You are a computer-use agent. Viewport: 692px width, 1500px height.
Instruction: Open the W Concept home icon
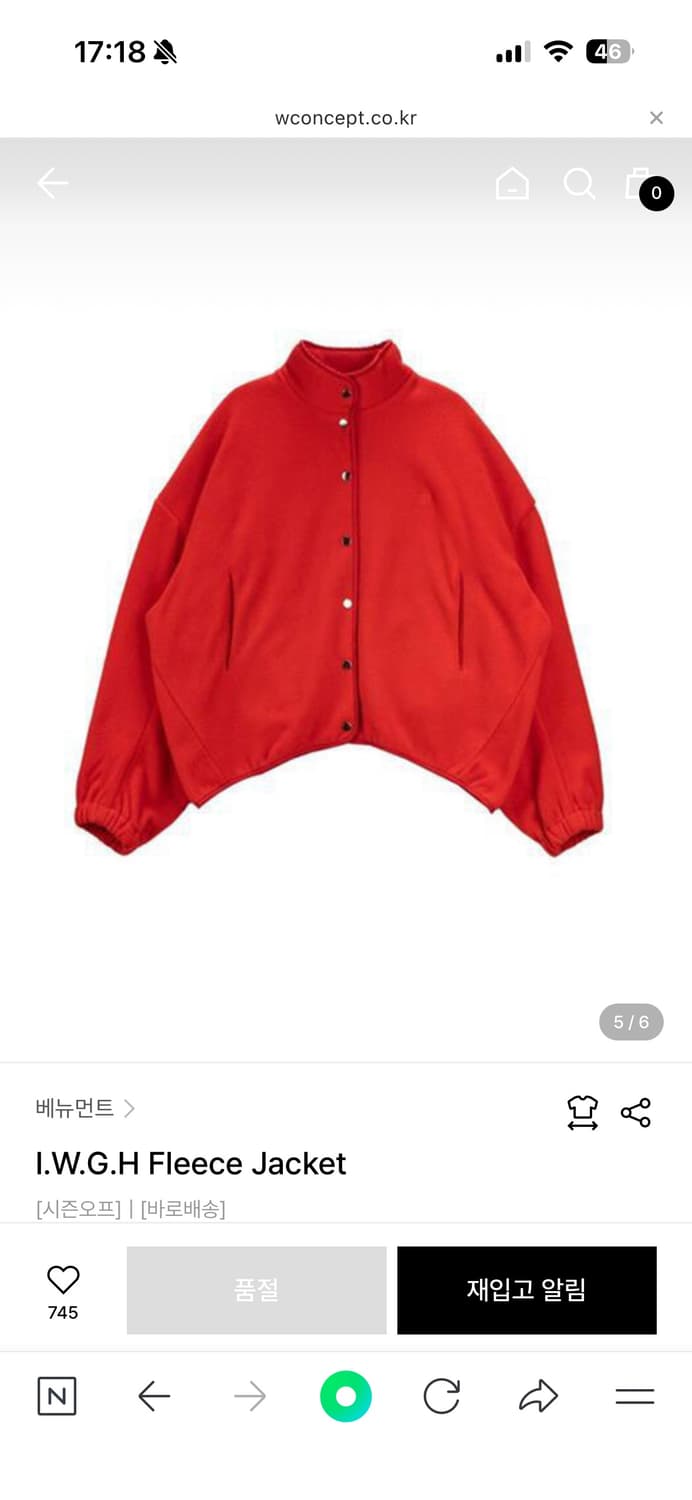pos(512,184)
